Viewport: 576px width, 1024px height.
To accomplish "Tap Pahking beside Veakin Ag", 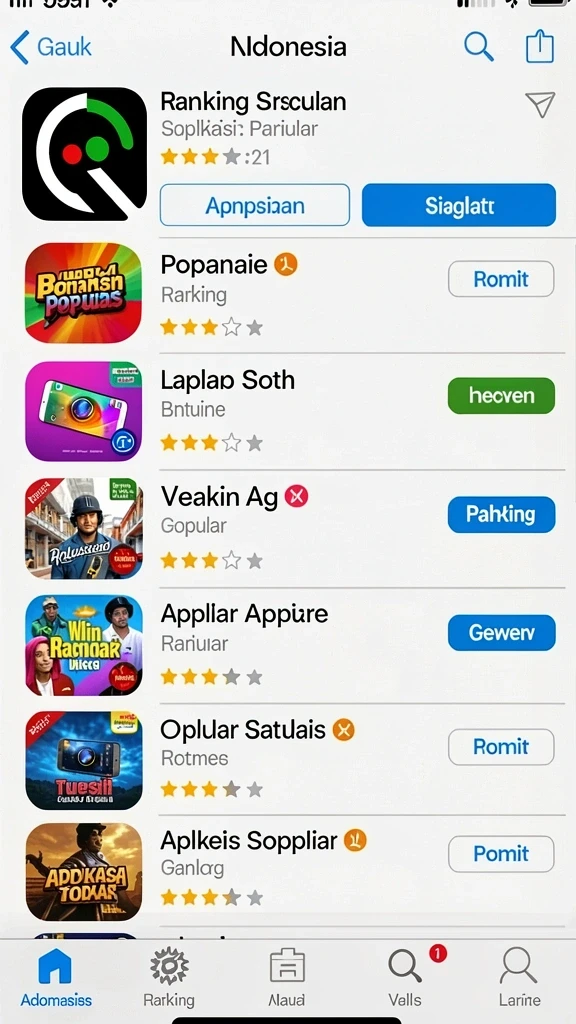I will tap(501, 514).
